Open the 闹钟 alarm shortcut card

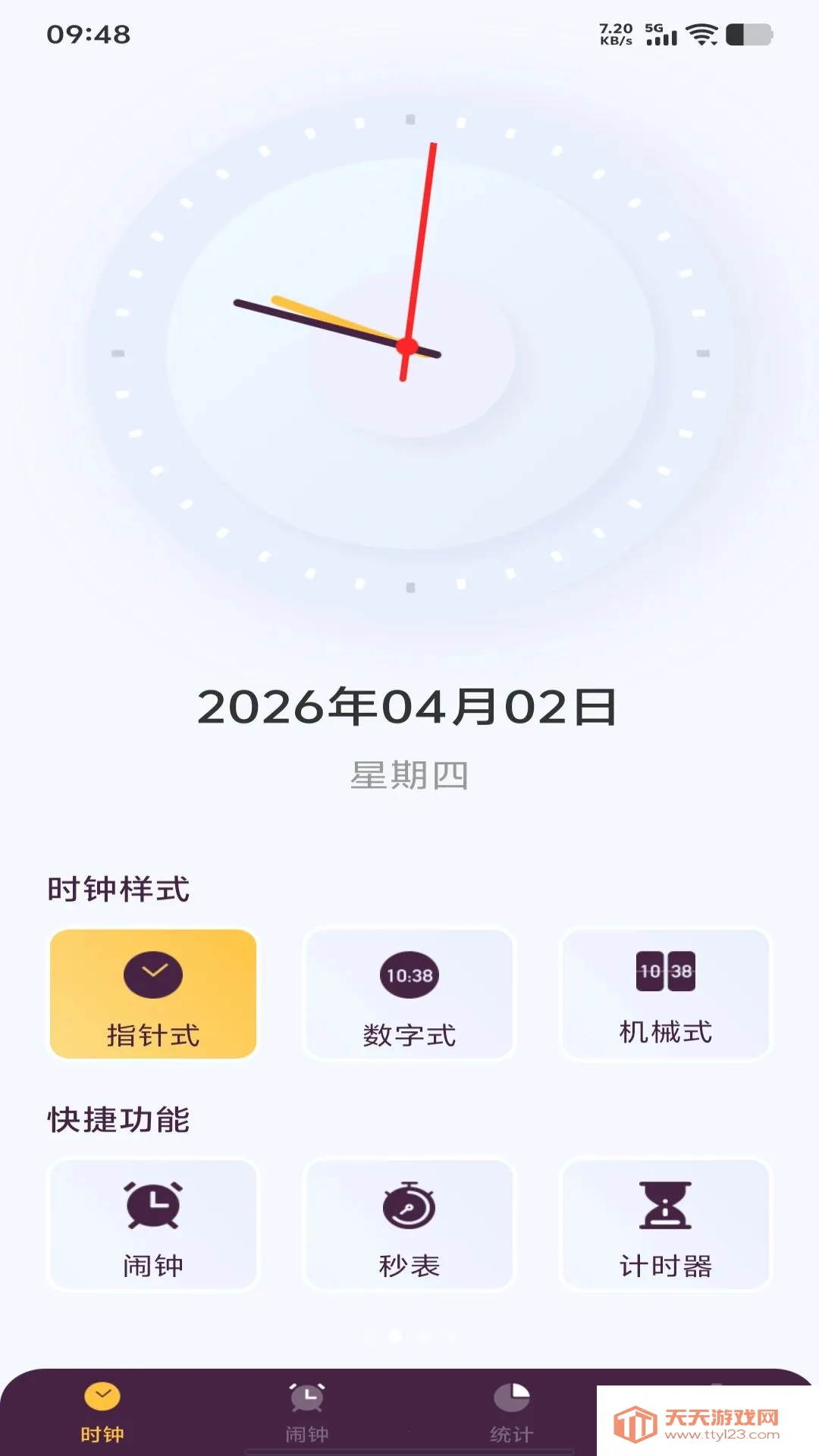coord(153,1224)
